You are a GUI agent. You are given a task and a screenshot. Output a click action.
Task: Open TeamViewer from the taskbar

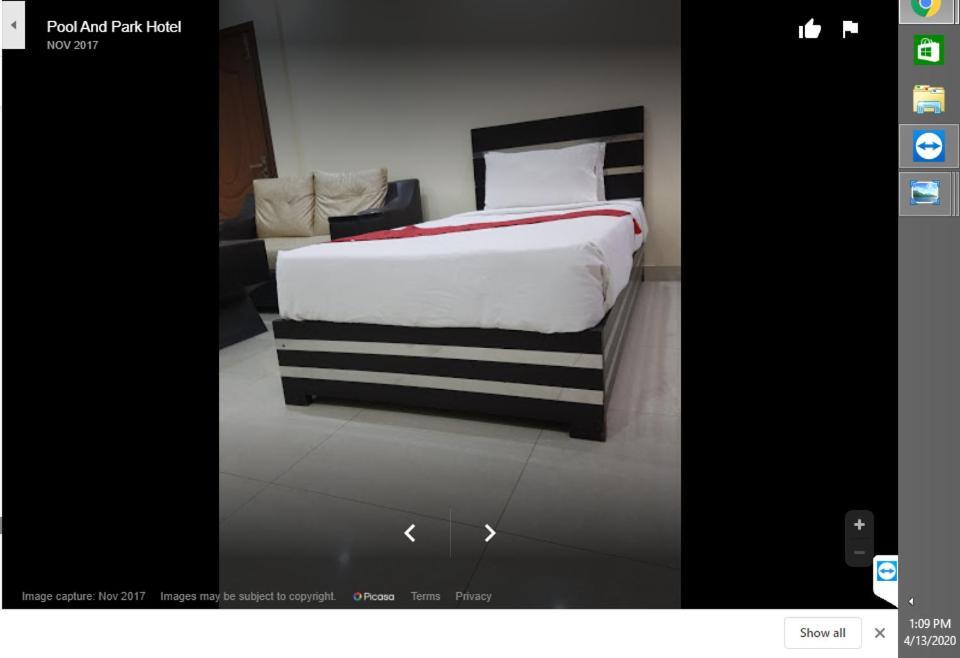(x=928, y=147)
